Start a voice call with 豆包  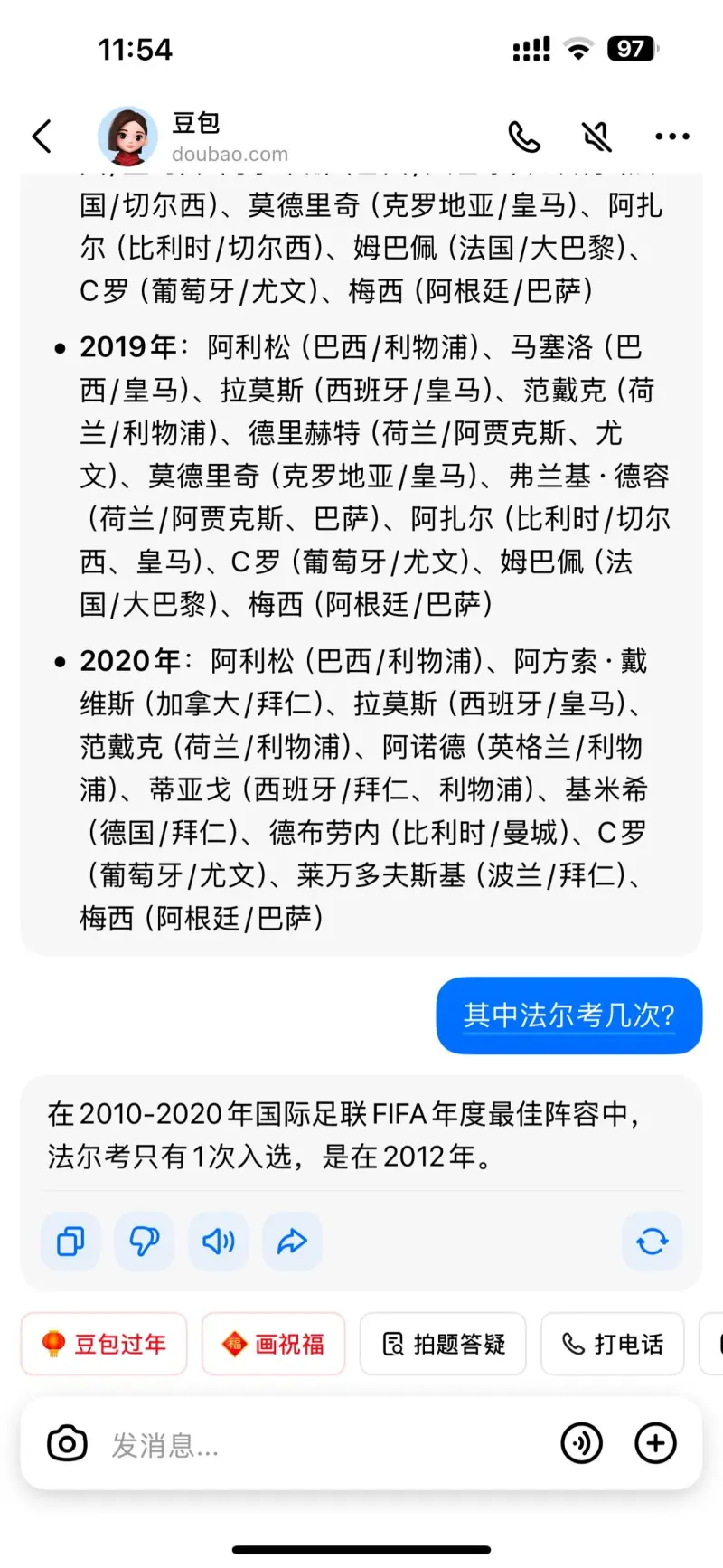coord(524,137)
